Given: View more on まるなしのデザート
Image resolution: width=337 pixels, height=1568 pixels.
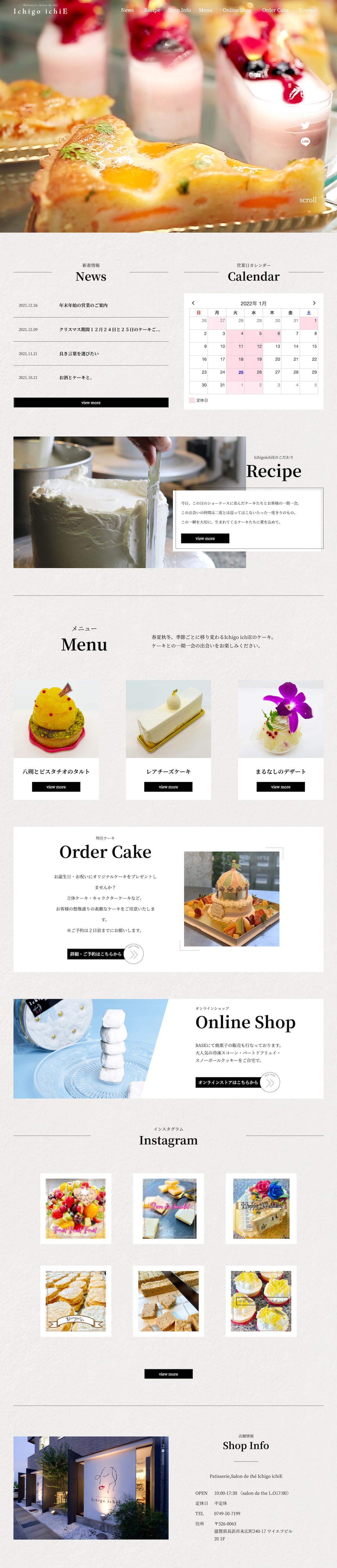Looking at the screenshot, I should tap(280, 786).
